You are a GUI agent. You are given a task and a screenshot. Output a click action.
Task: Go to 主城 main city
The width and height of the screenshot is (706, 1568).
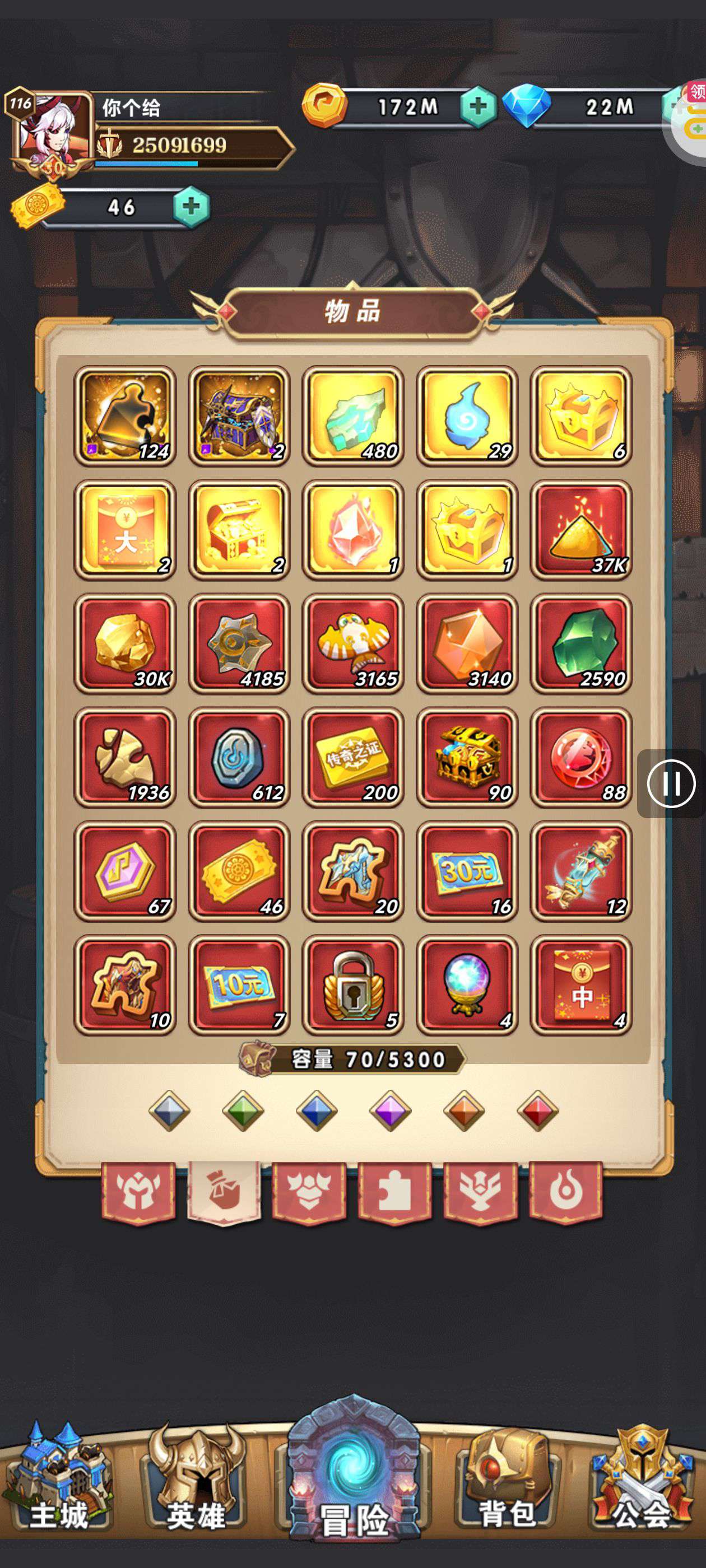coord(58,1479)
